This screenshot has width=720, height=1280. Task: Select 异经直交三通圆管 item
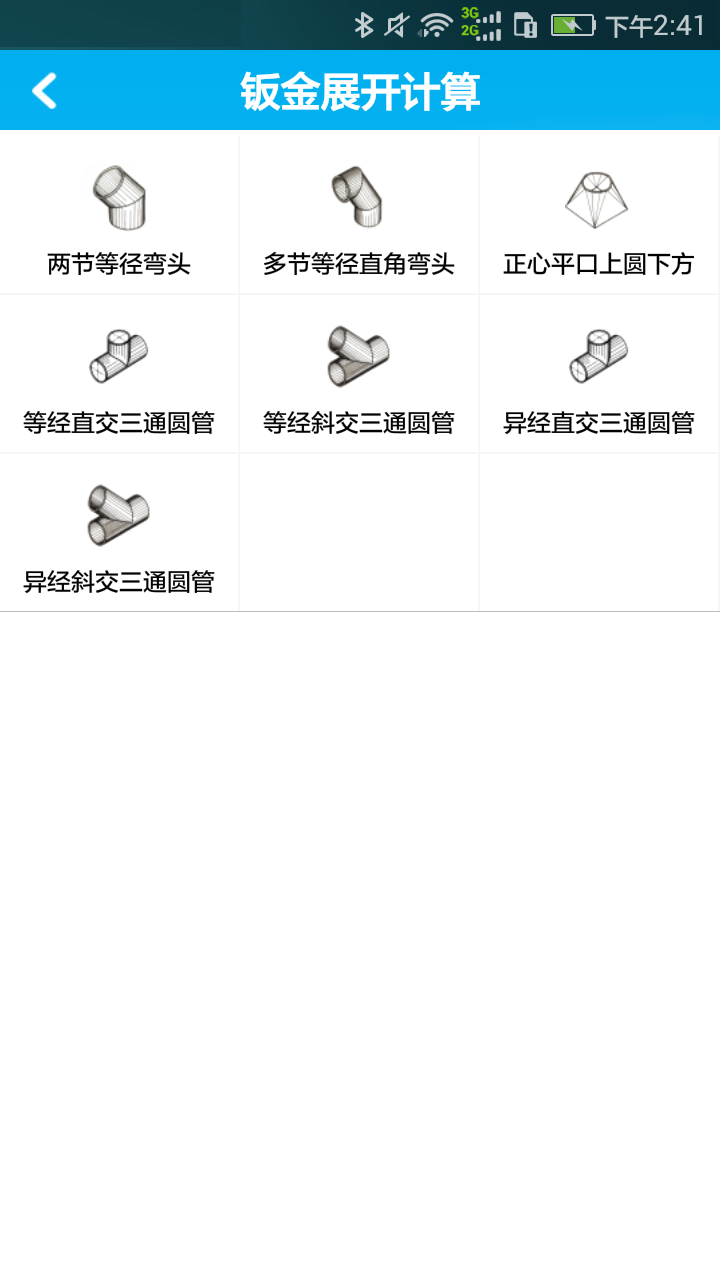tap(598, 375)
